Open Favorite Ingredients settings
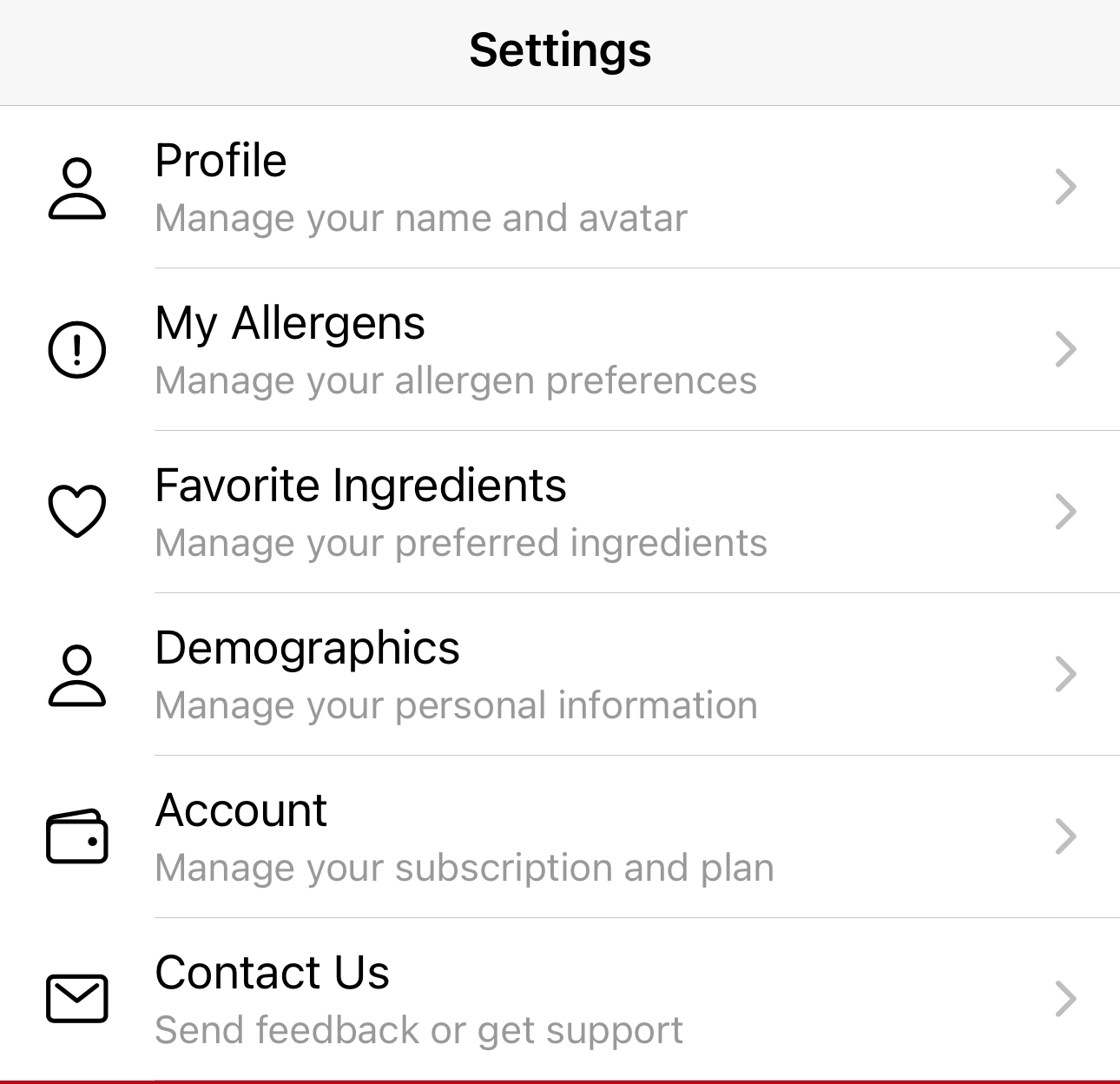The width and height of the screenshot is (1120, 1084). (x=560, y=512)
